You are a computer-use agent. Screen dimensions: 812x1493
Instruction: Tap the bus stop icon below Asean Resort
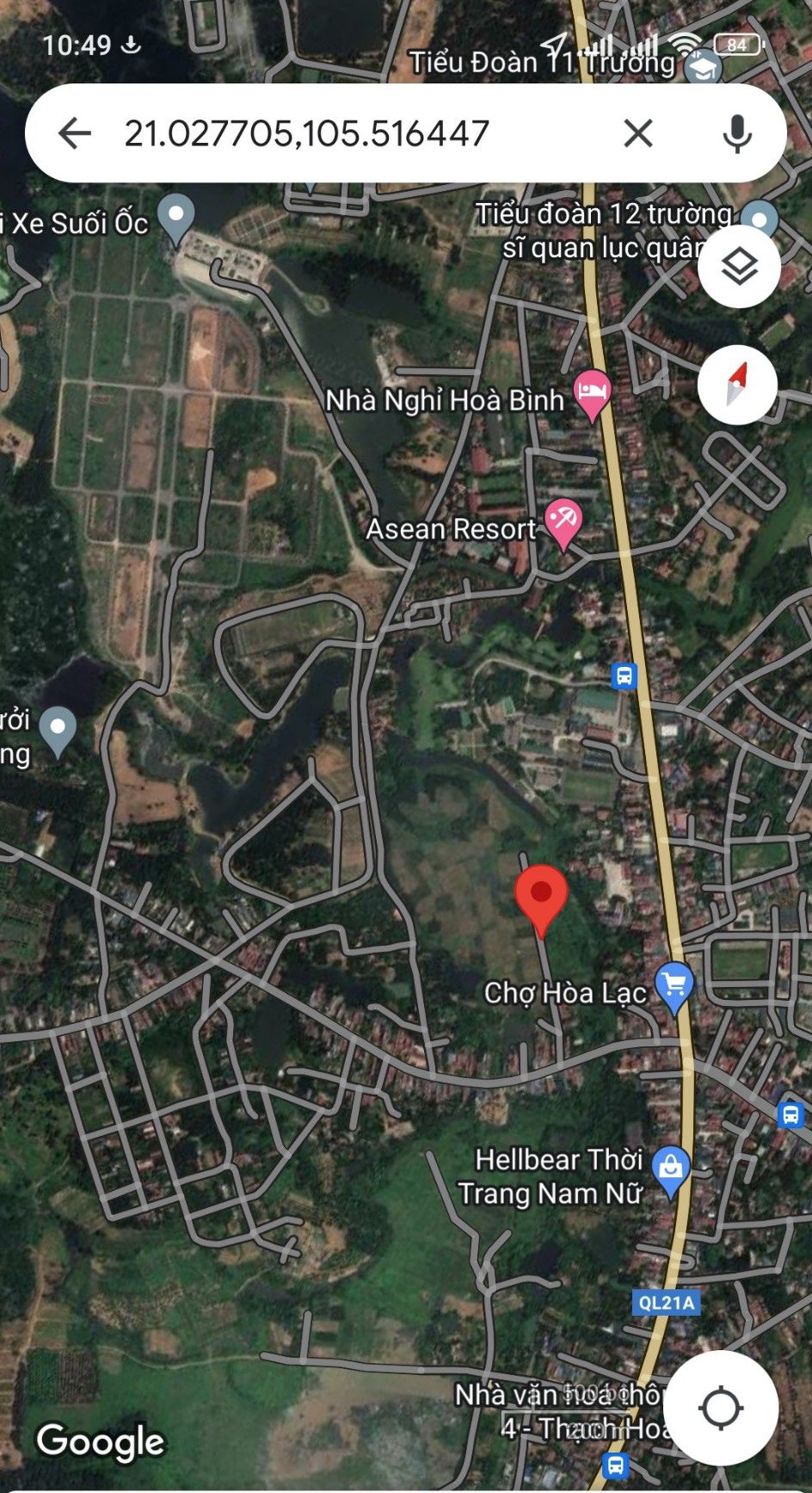coord(625,676)
